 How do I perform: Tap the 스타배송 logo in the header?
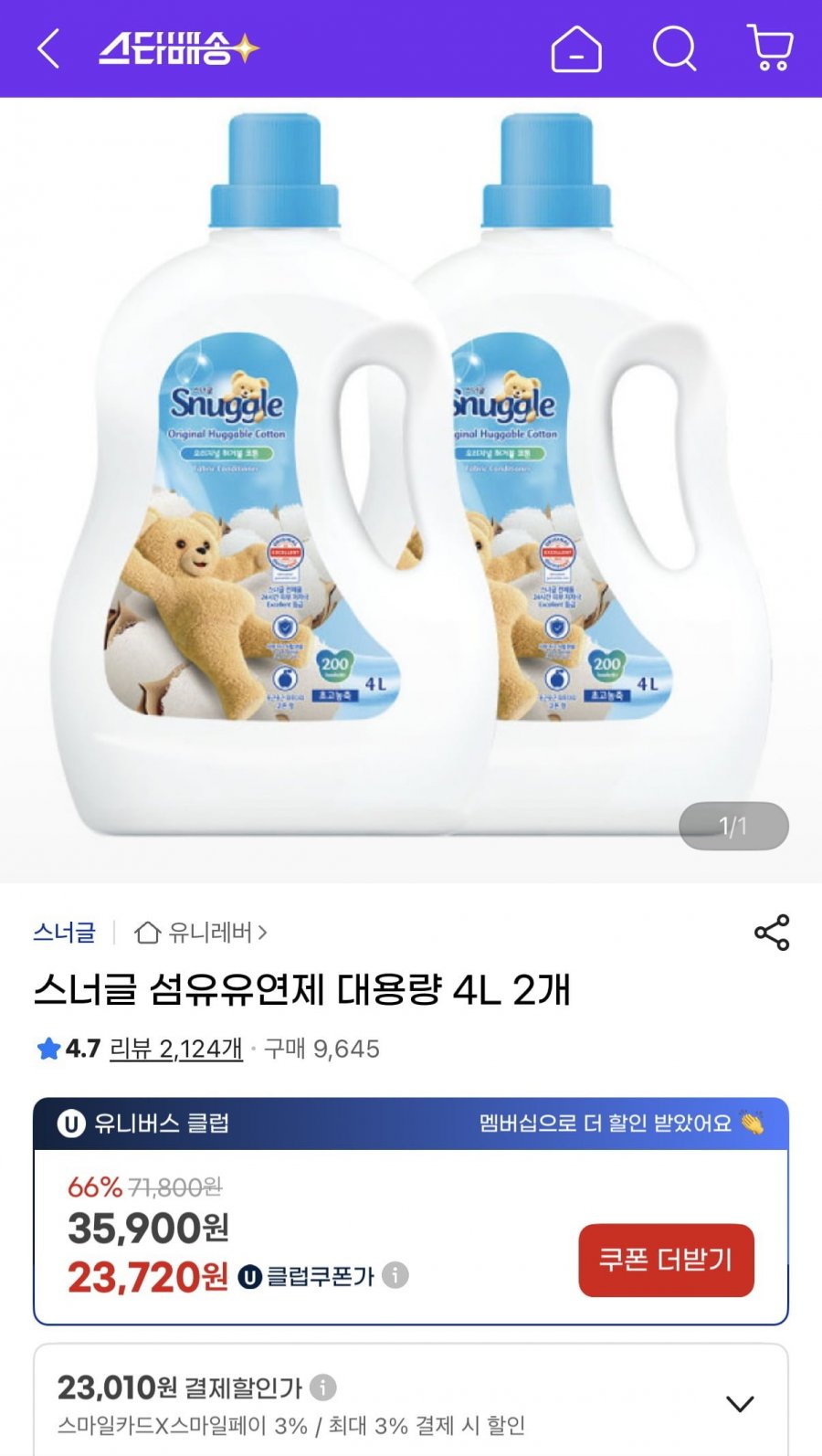[179, 48]
